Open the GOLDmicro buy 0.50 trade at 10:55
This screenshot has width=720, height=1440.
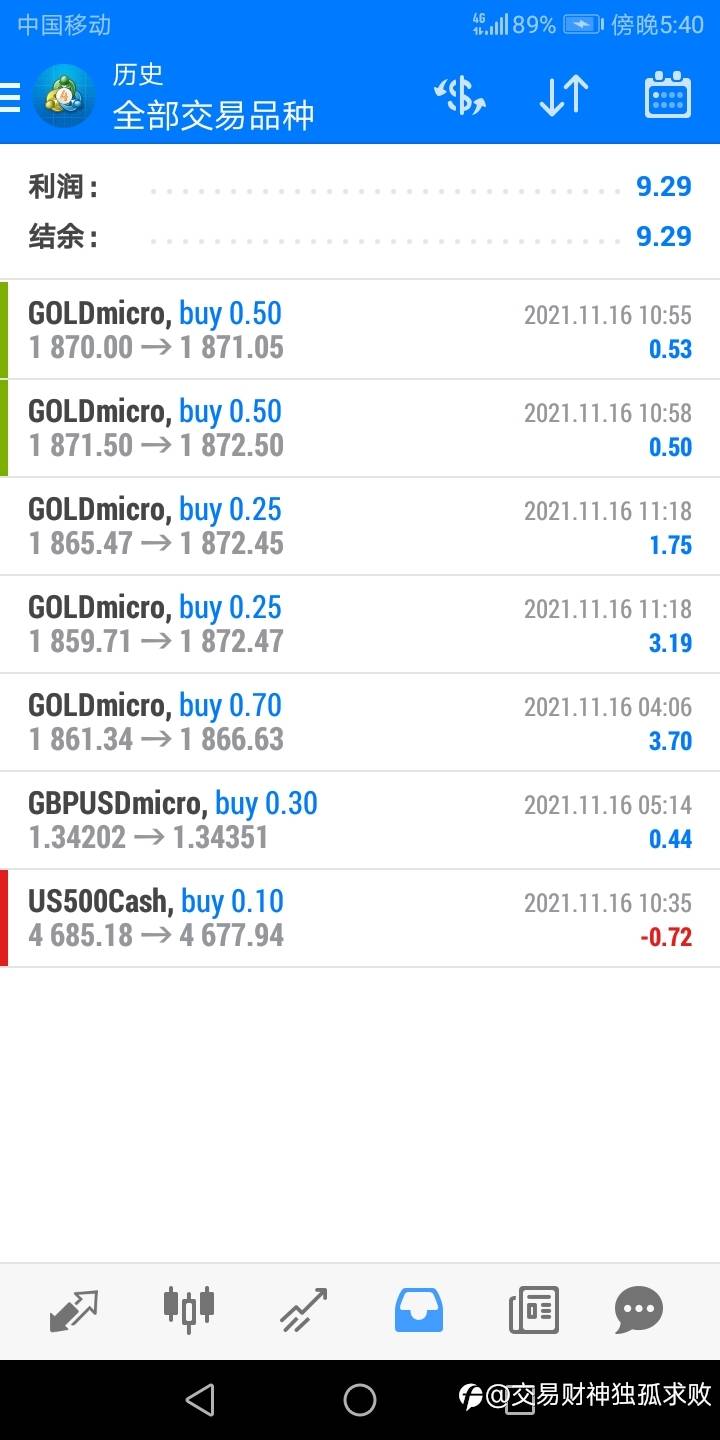[360, 331]
